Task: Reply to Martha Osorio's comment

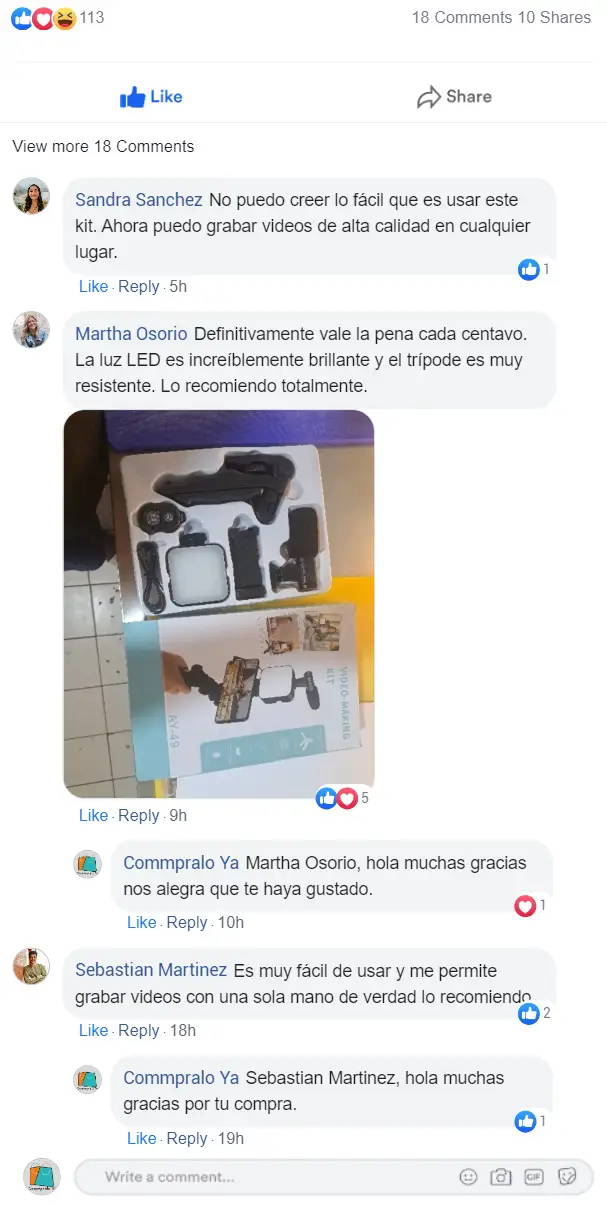Action: tap(138, 815)
